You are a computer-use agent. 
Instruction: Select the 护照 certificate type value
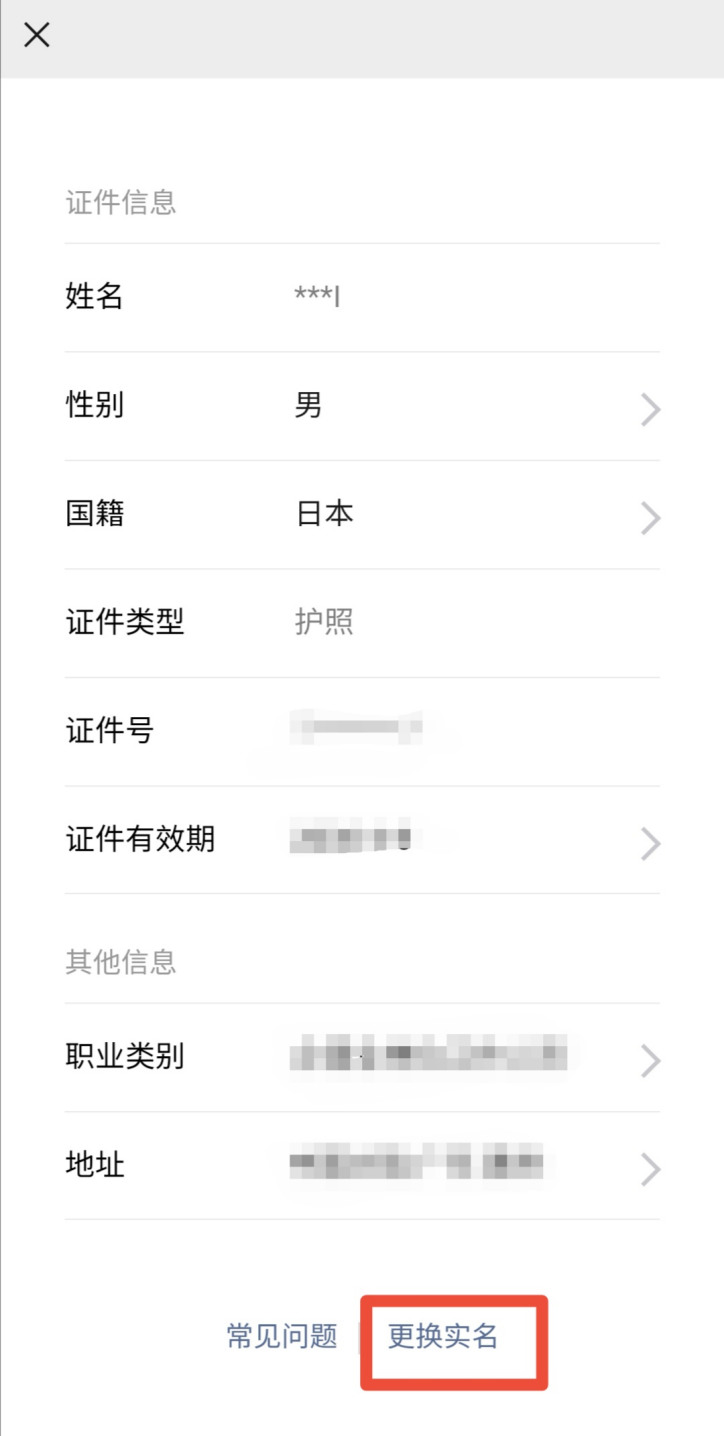click(x=325, y=622)
